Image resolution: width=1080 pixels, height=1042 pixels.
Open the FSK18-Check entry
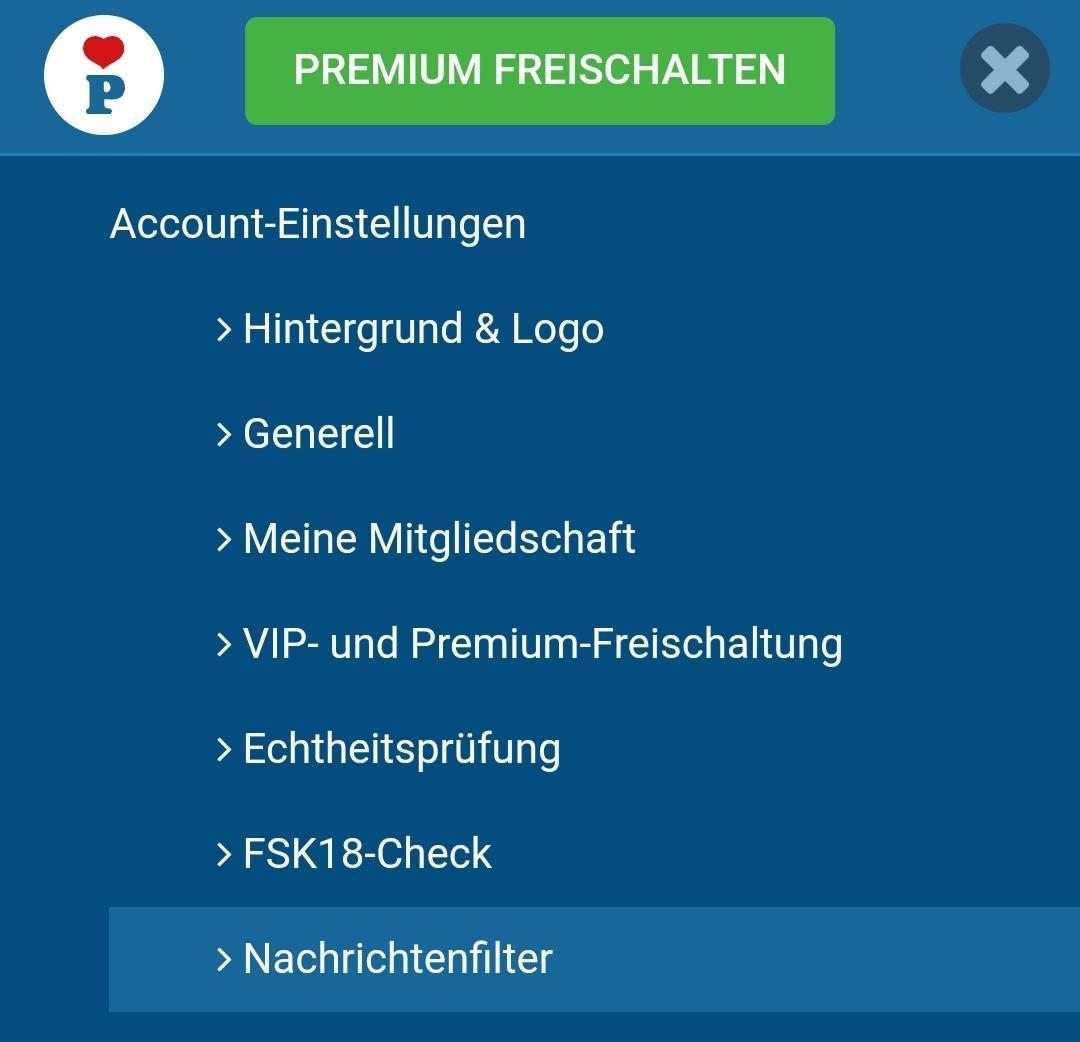pos(366,854)
